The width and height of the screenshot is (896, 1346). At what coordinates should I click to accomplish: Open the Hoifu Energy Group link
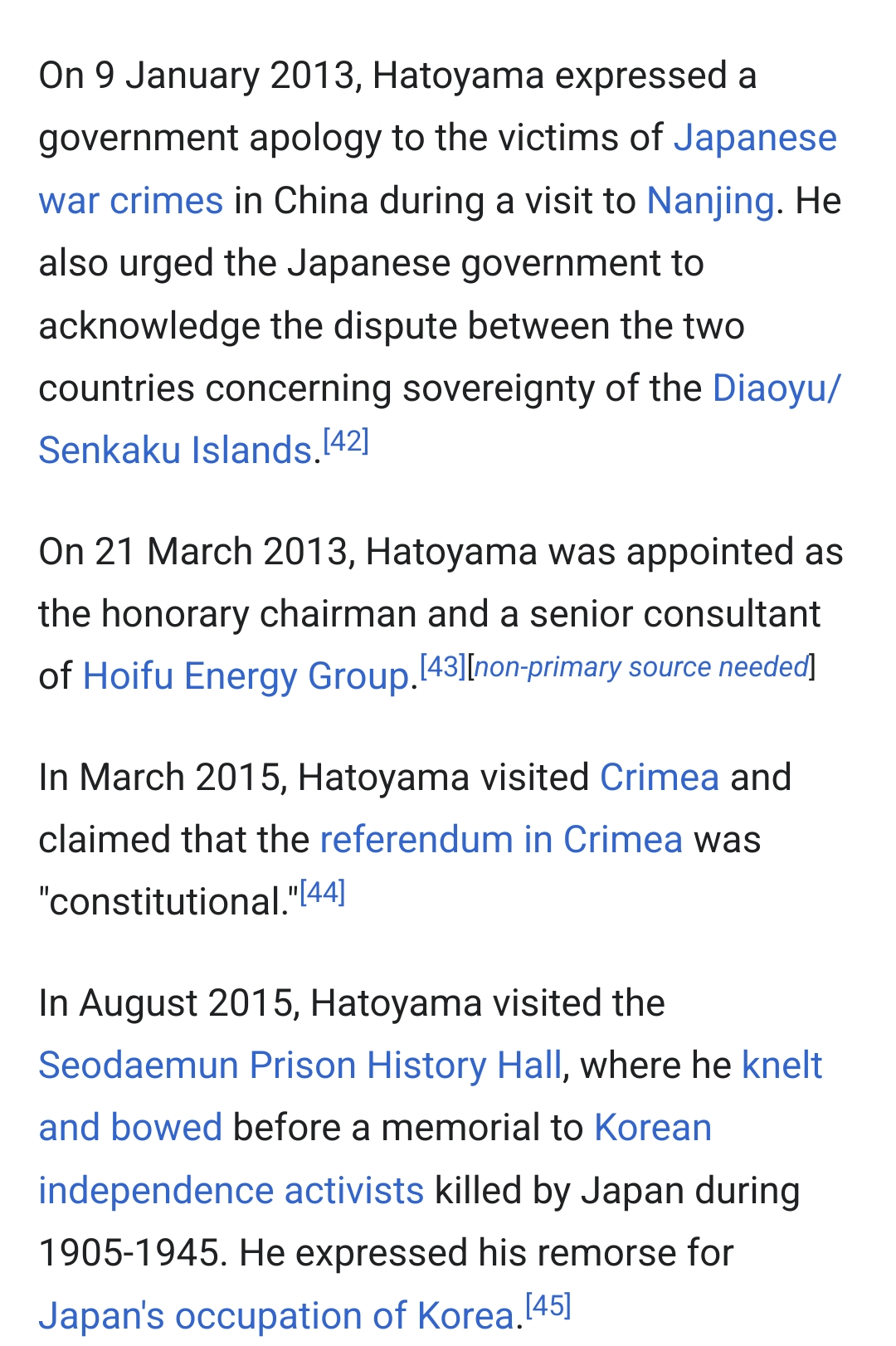(x=246, y=676)
